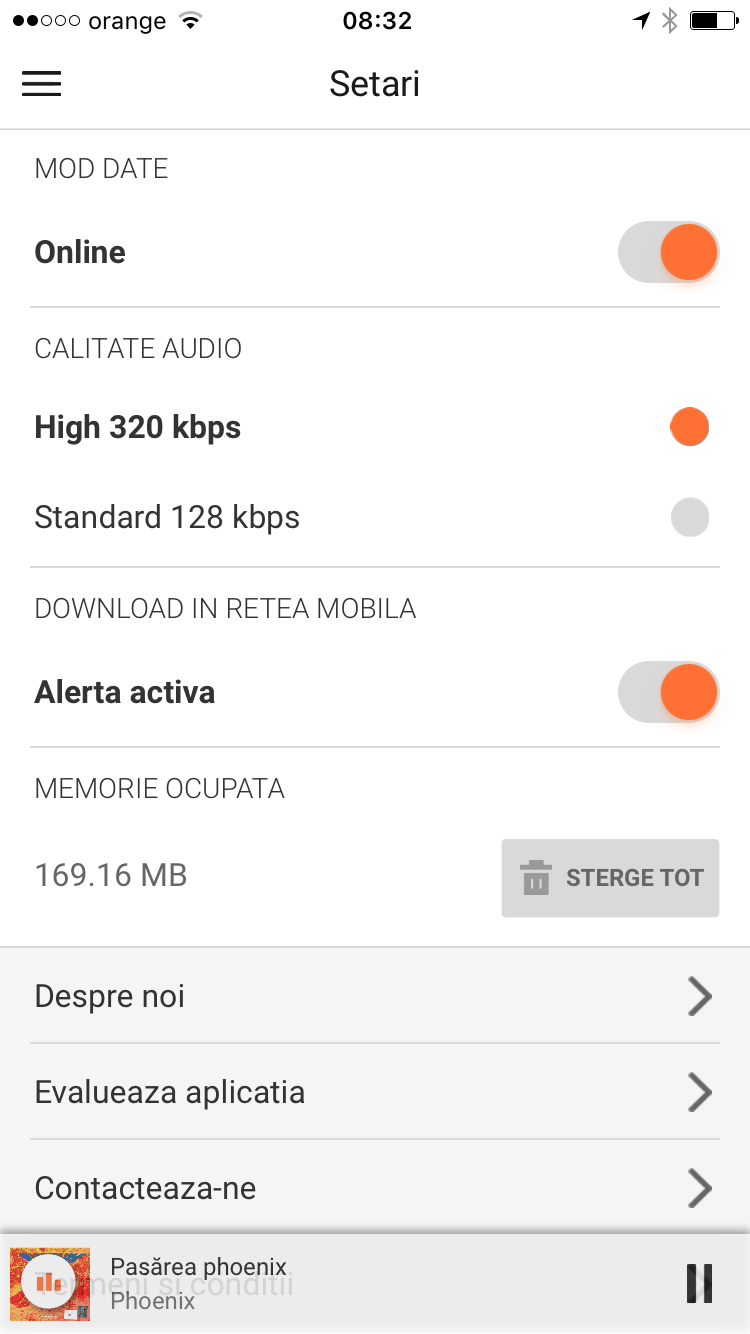
Task: Open the Despre noi row
Action: pos(374,996)
